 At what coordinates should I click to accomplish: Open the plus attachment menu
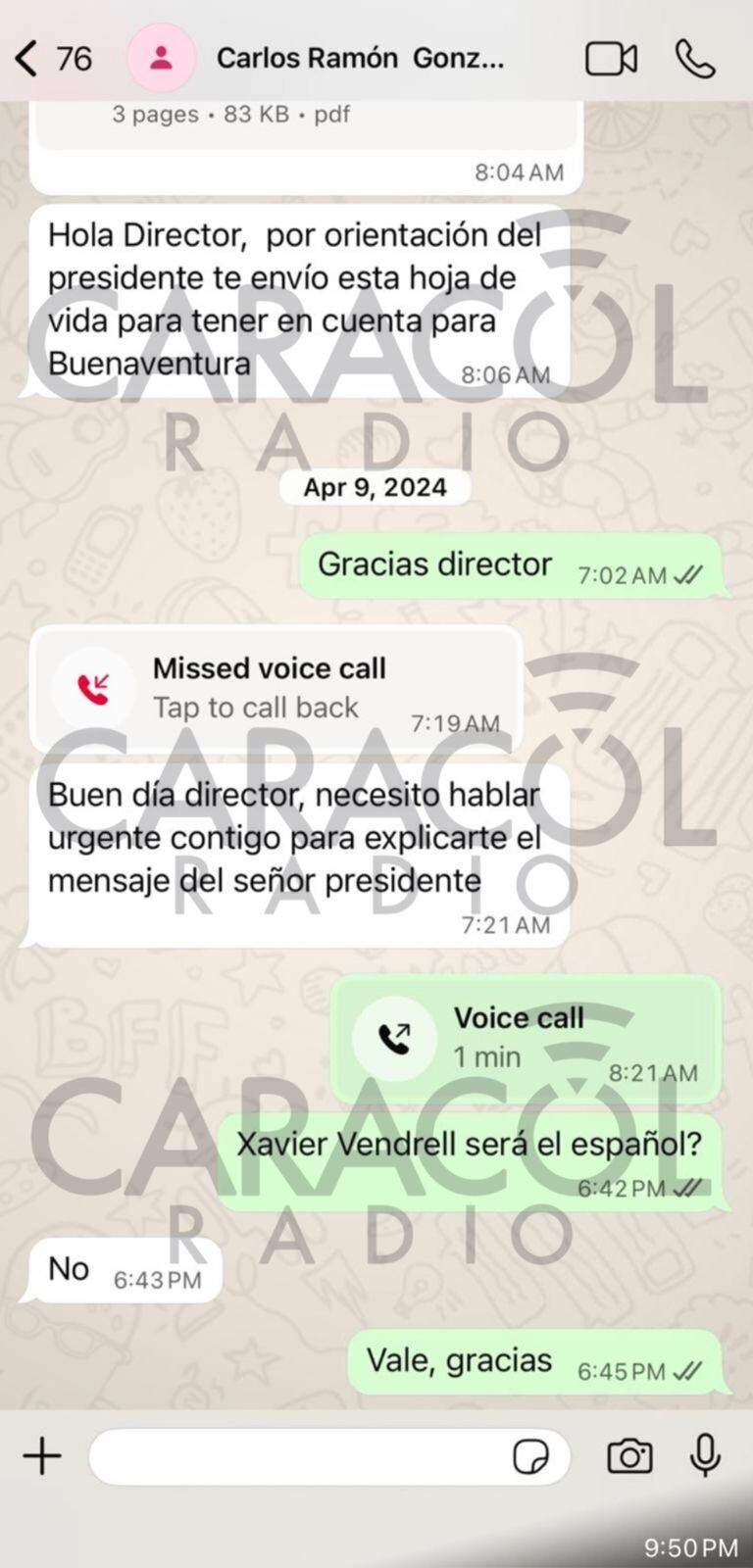(42, 1456)
